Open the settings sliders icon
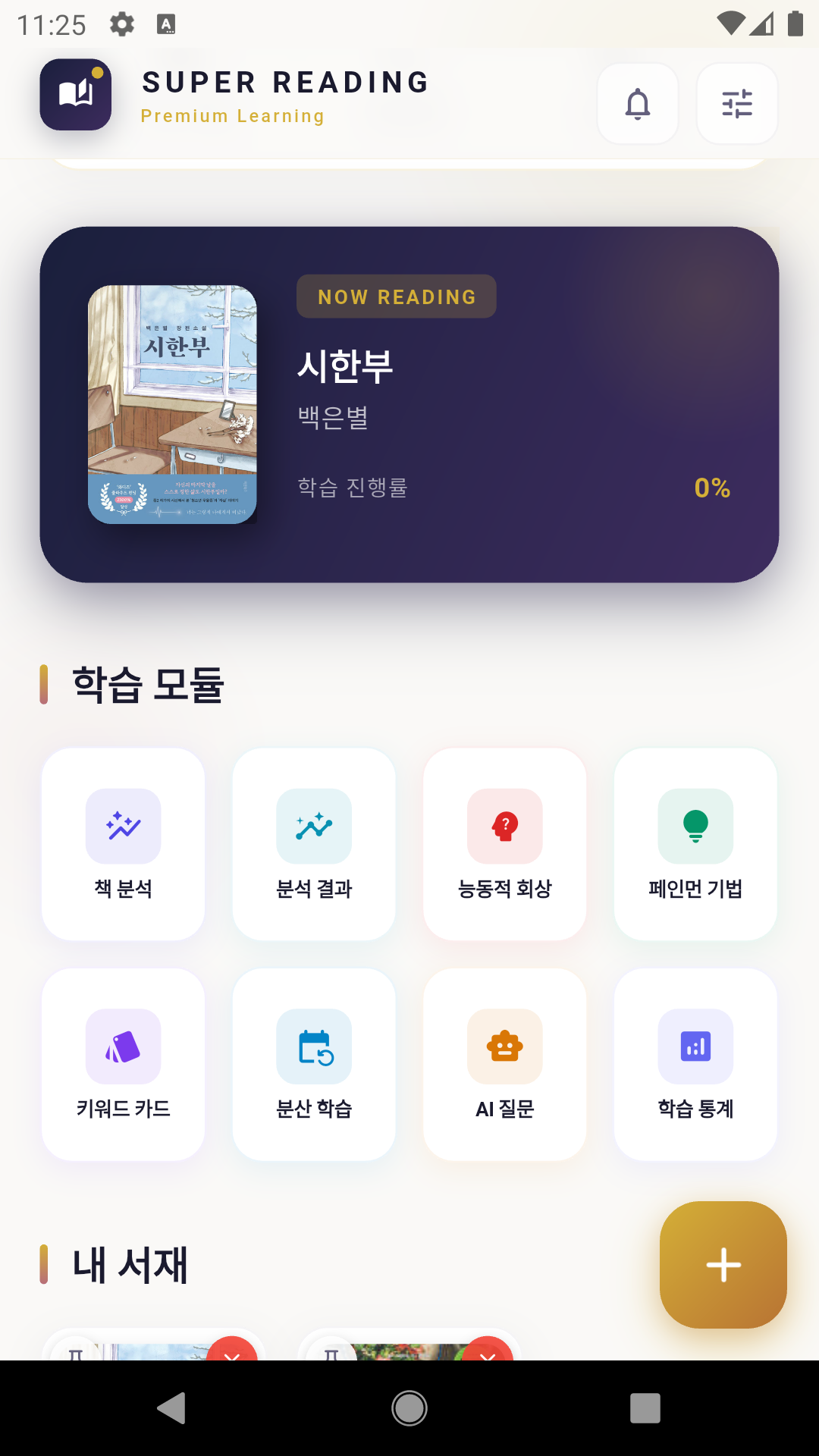Image resolution: width=819 pixels, height=1456 pixels. [736, 104]
